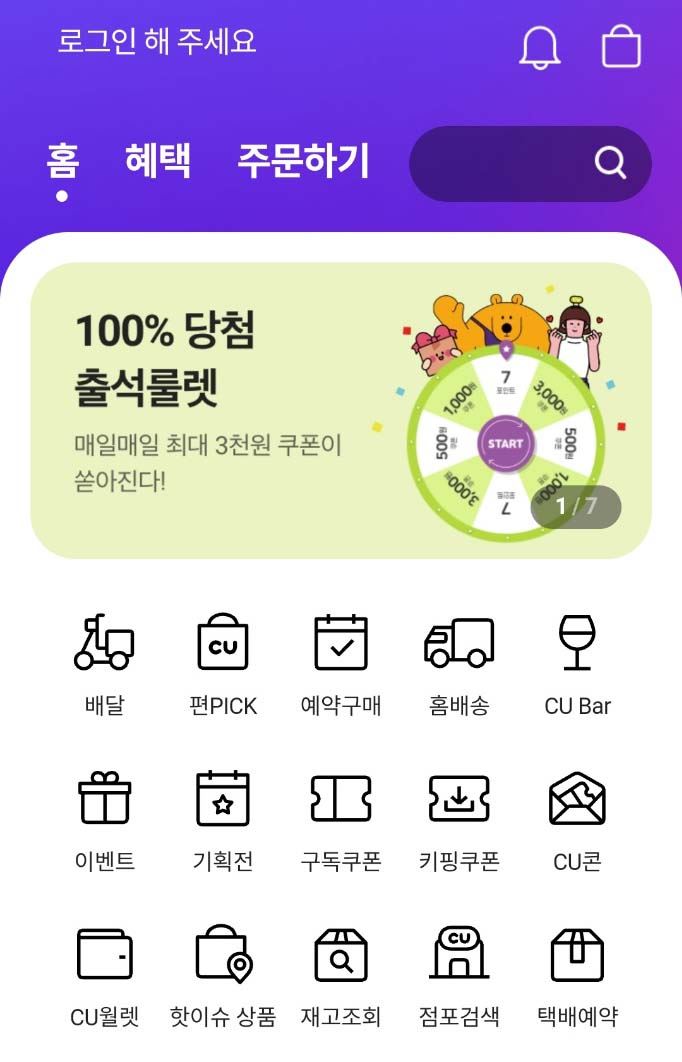682x1062 pixels.
Task: Tap the search field
Action: (530, 163)
